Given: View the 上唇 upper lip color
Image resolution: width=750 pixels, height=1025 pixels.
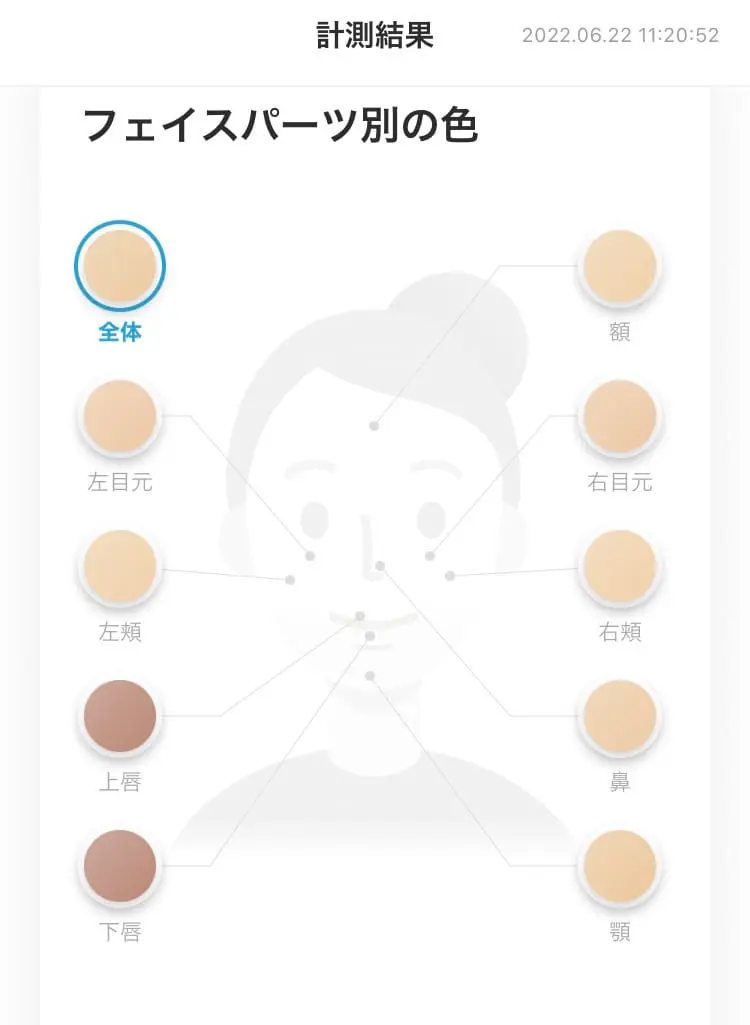Looking at the screenshot, I should pos(120,716).
